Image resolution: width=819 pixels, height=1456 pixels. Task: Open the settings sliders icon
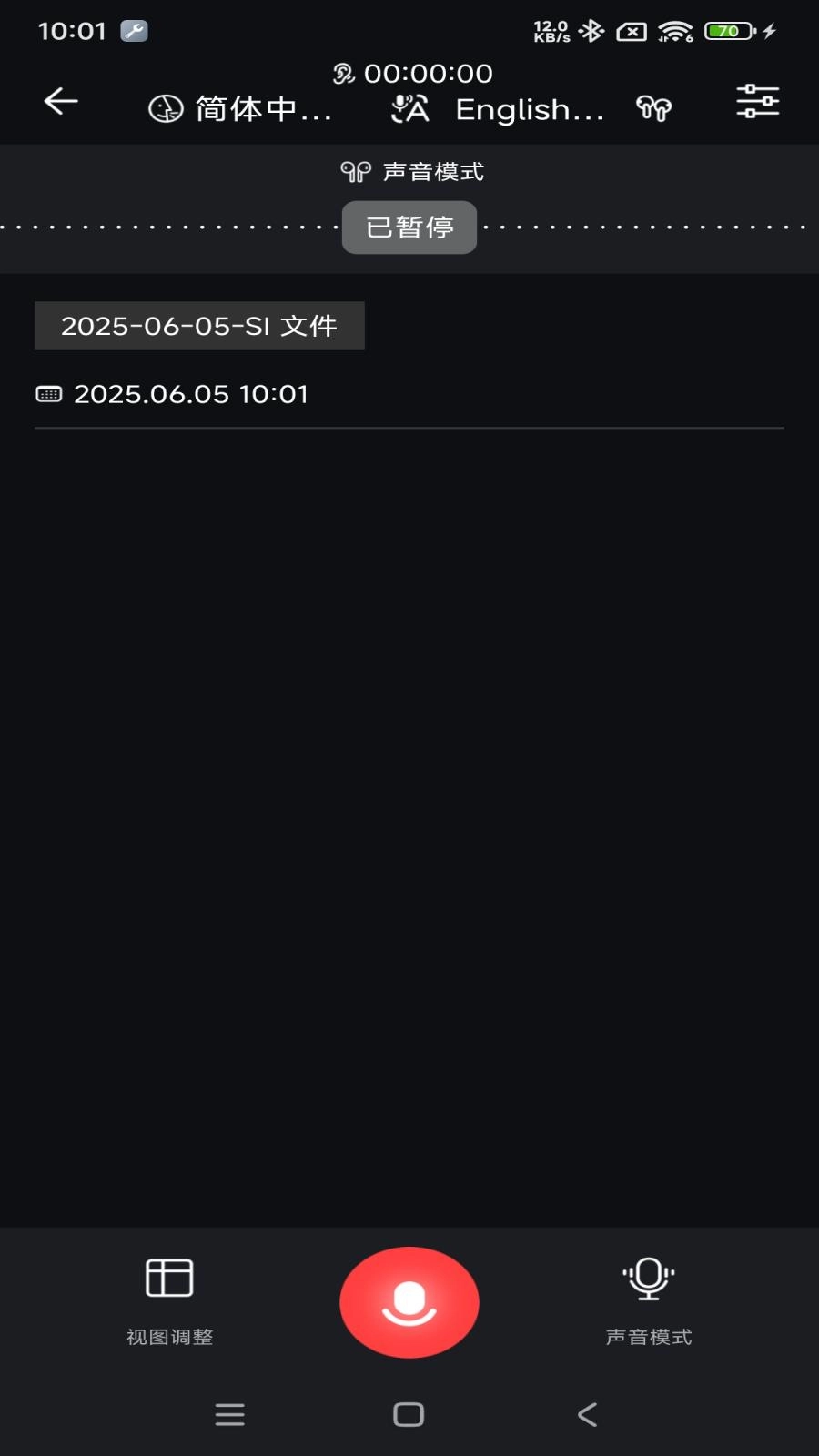pyautogui.click(x=757, y=101)
